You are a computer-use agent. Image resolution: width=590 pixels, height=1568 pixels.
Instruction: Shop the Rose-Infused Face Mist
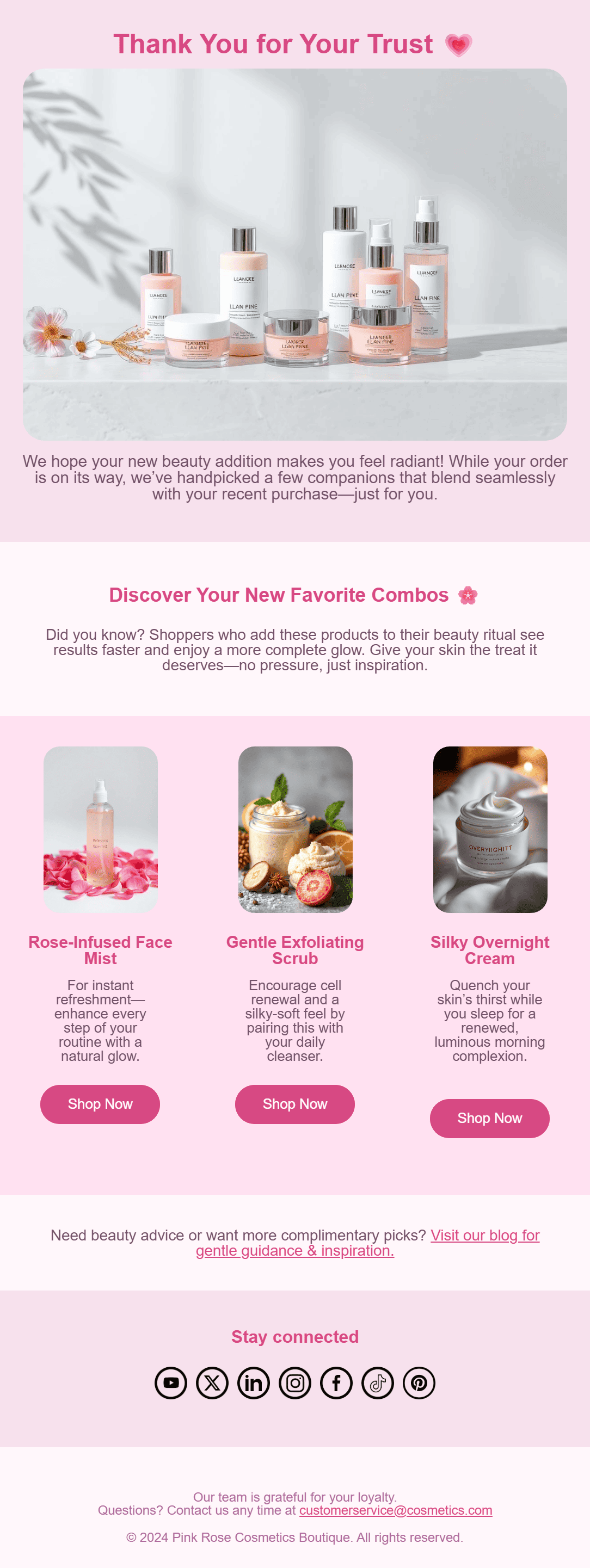[100, 1103]
